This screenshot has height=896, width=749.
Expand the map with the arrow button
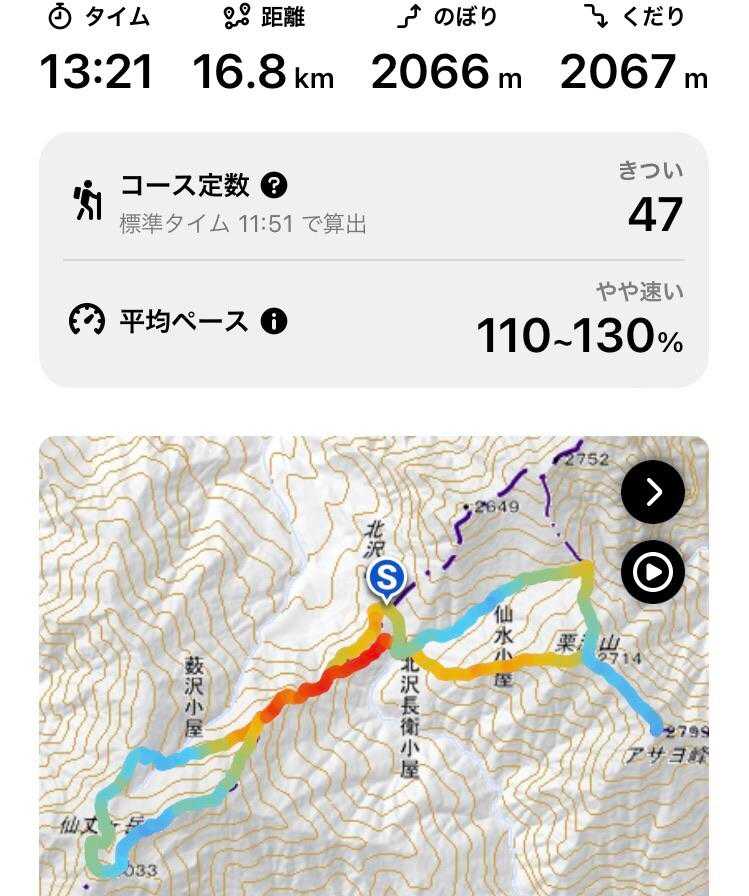(x=653, y=492)
